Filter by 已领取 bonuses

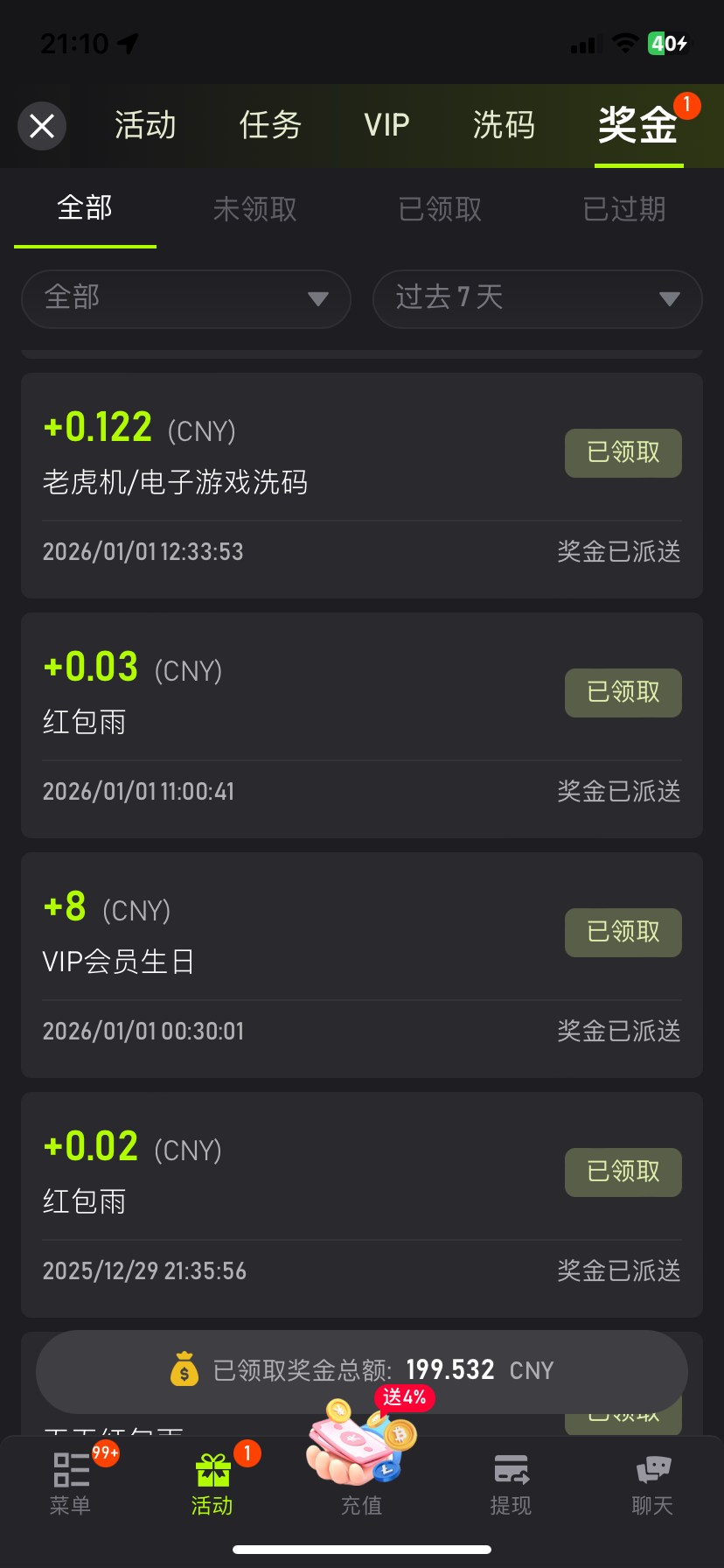[440, 209]
